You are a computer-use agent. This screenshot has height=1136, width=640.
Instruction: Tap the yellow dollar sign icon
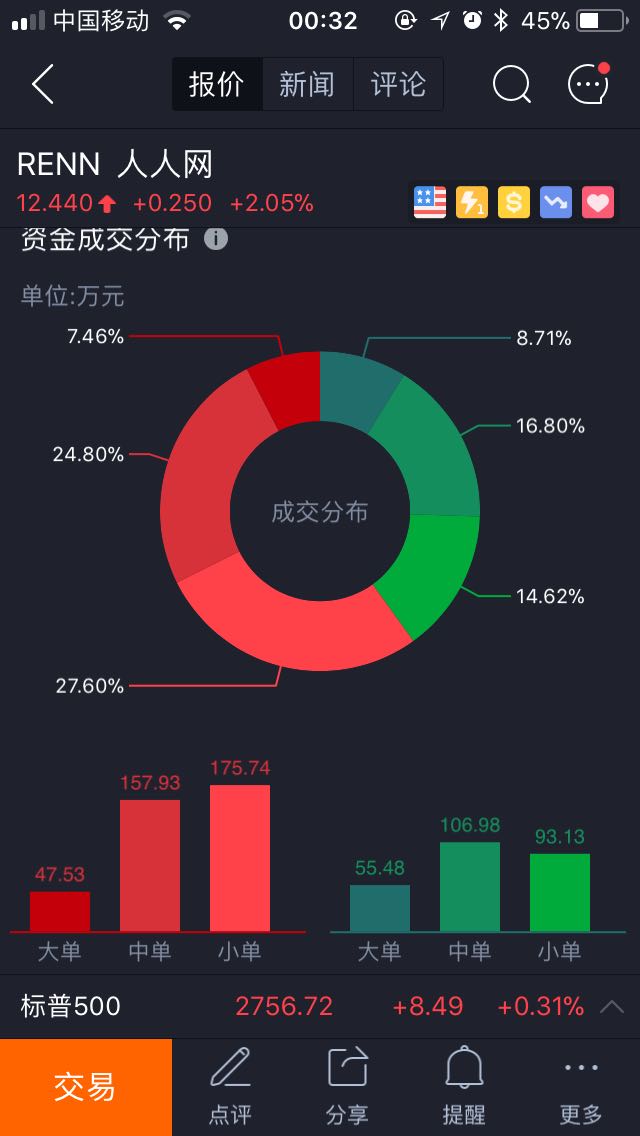coord(514,202)
